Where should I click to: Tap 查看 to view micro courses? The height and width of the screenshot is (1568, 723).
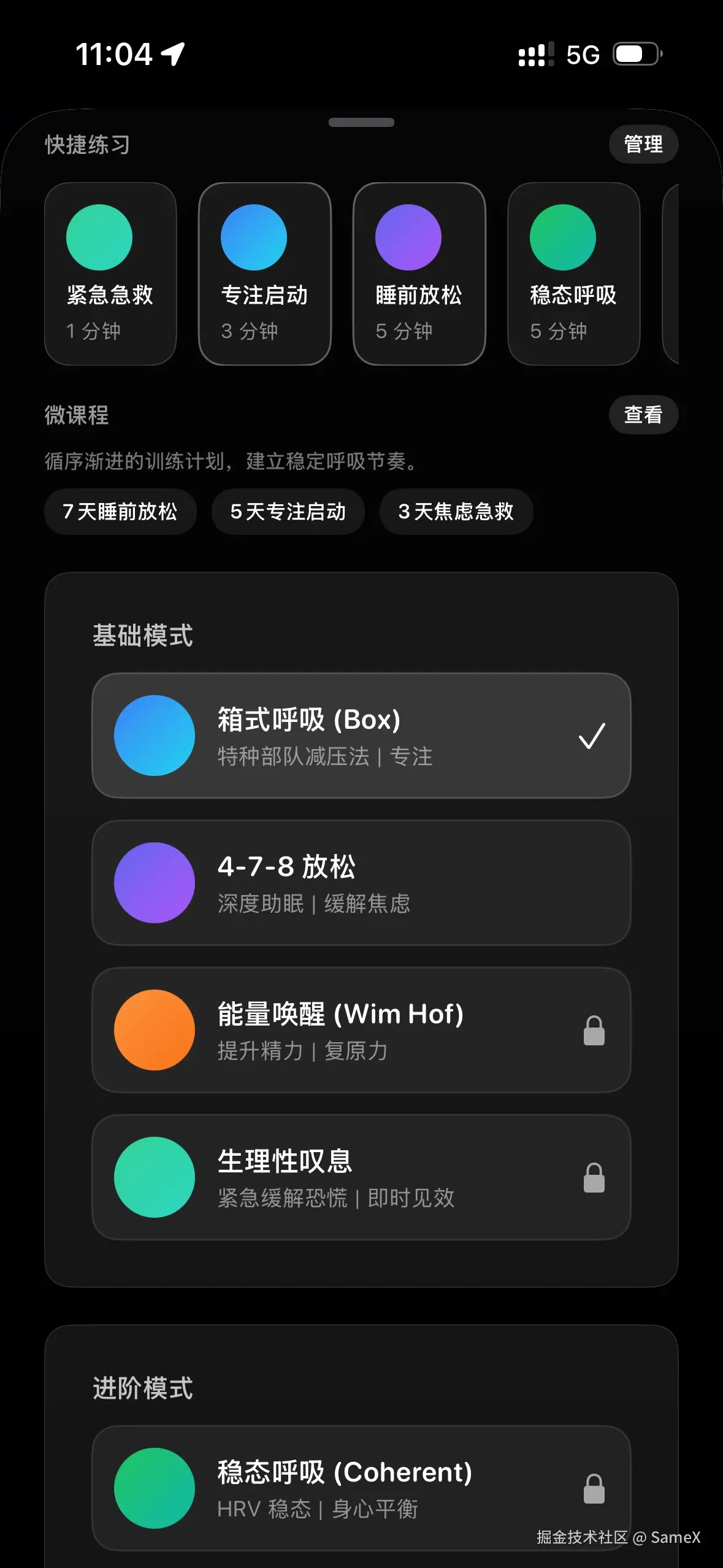pos(643,415)
